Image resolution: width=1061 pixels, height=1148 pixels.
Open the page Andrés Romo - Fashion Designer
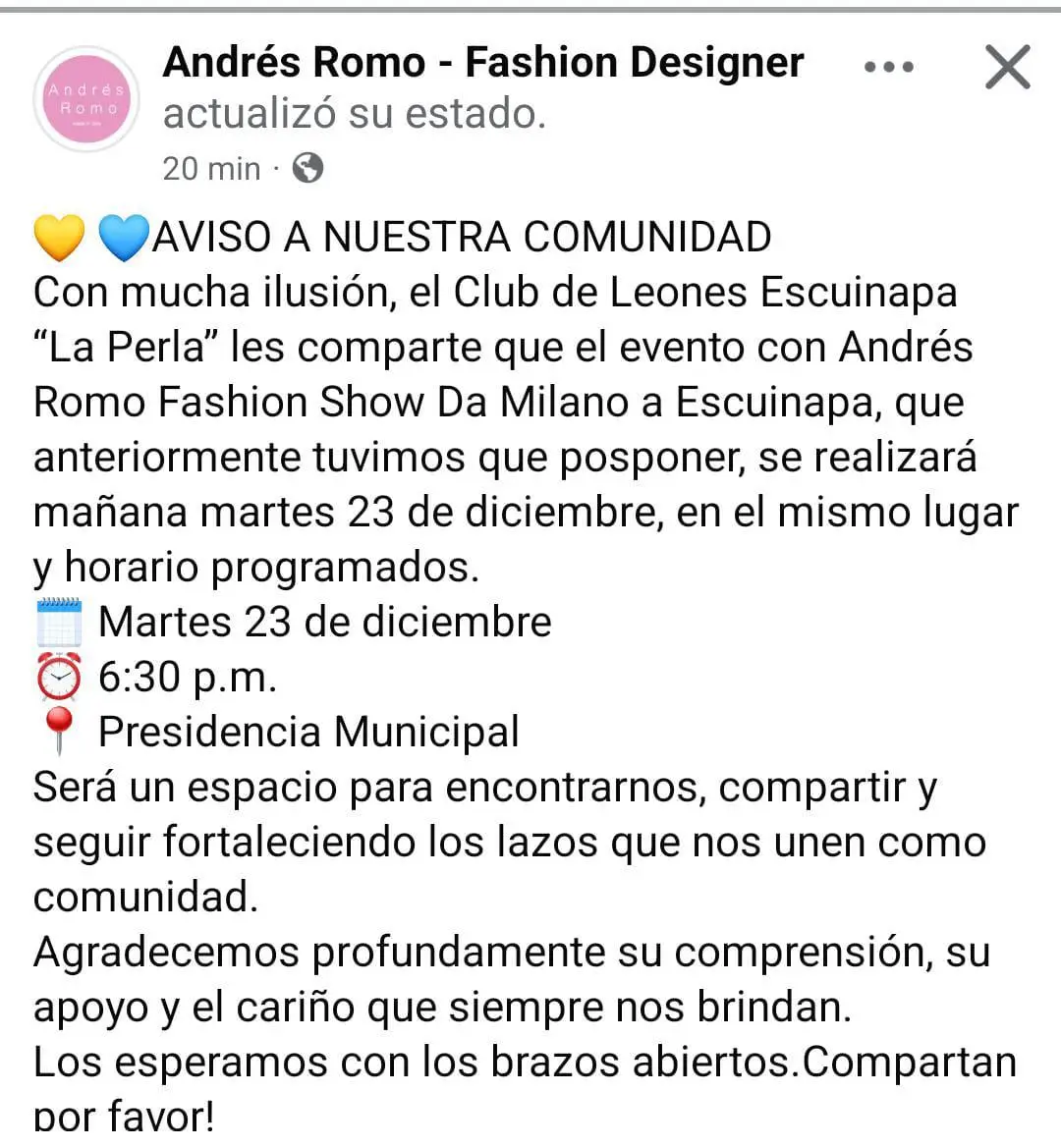[483, 61]
